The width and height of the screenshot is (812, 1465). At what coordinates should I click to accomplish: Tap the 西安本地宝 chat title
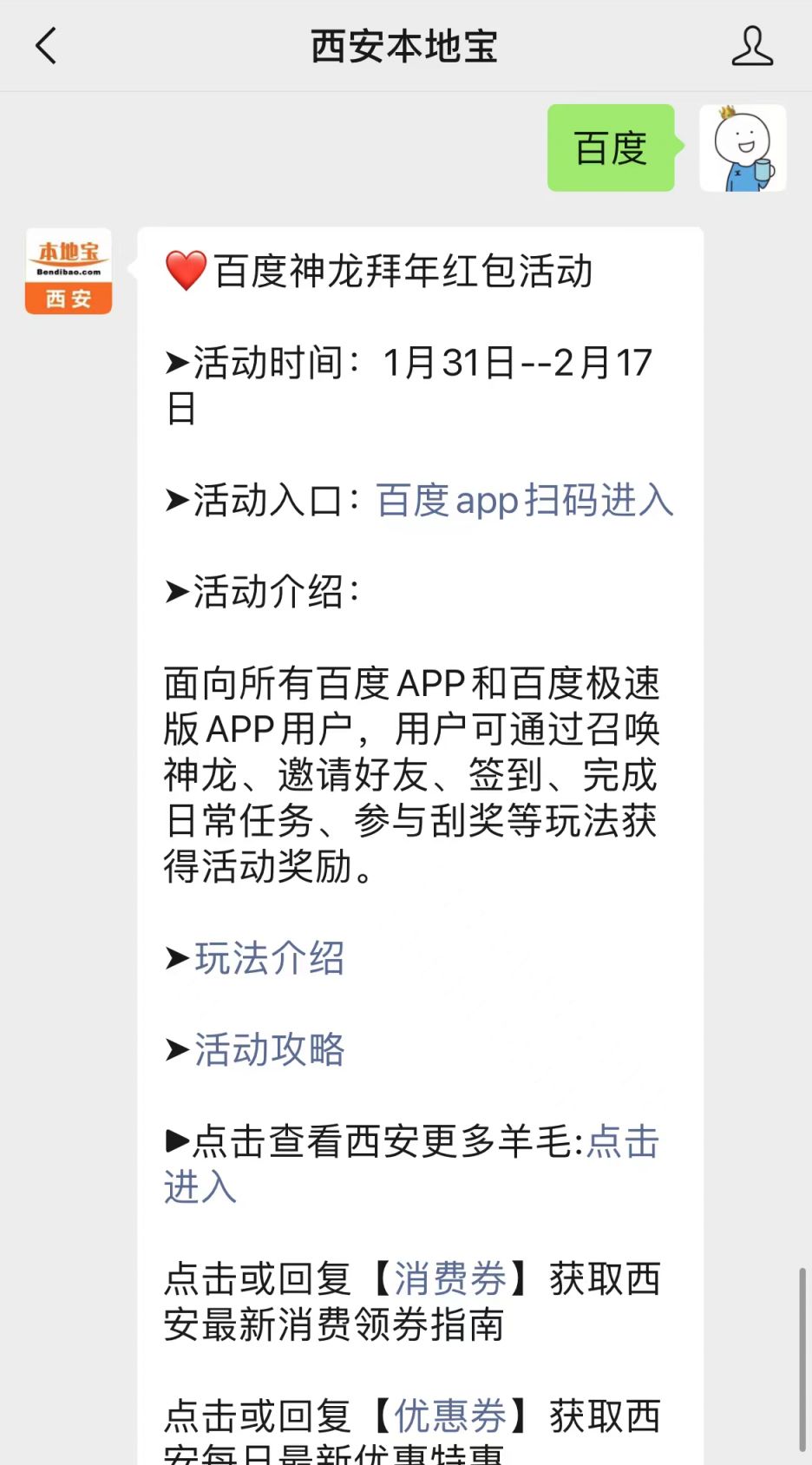[x=405, y=47]
